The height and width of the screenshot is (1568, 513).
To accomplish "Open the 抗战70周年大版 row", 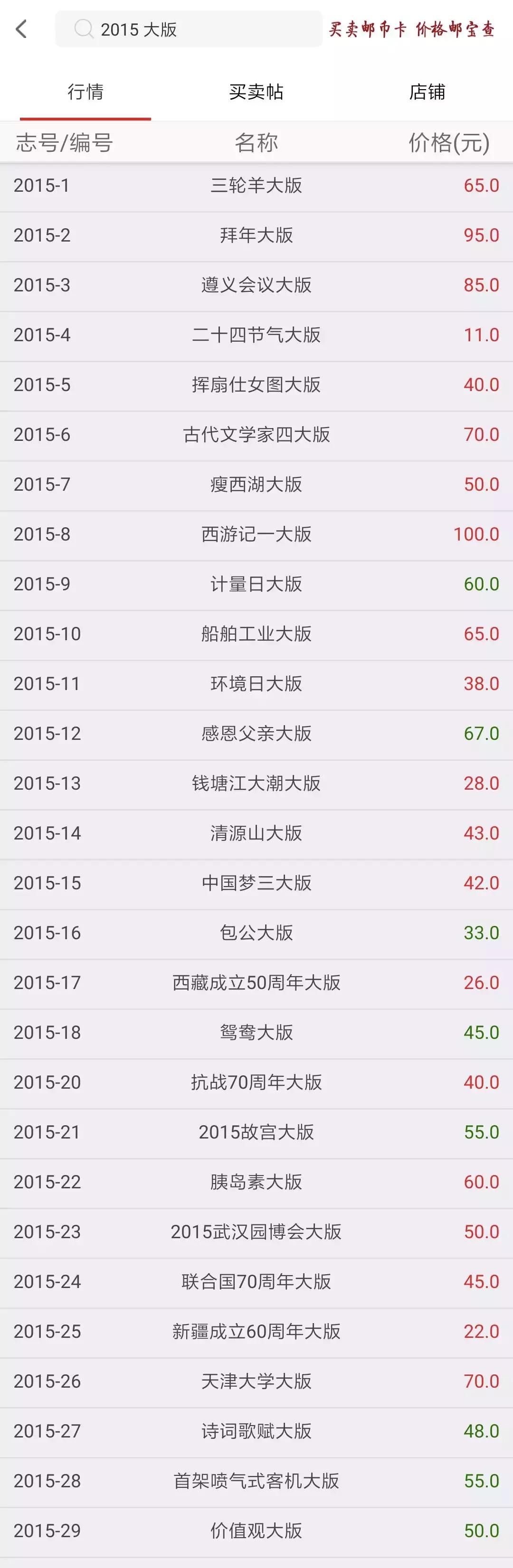I will tap(256, 1083).
